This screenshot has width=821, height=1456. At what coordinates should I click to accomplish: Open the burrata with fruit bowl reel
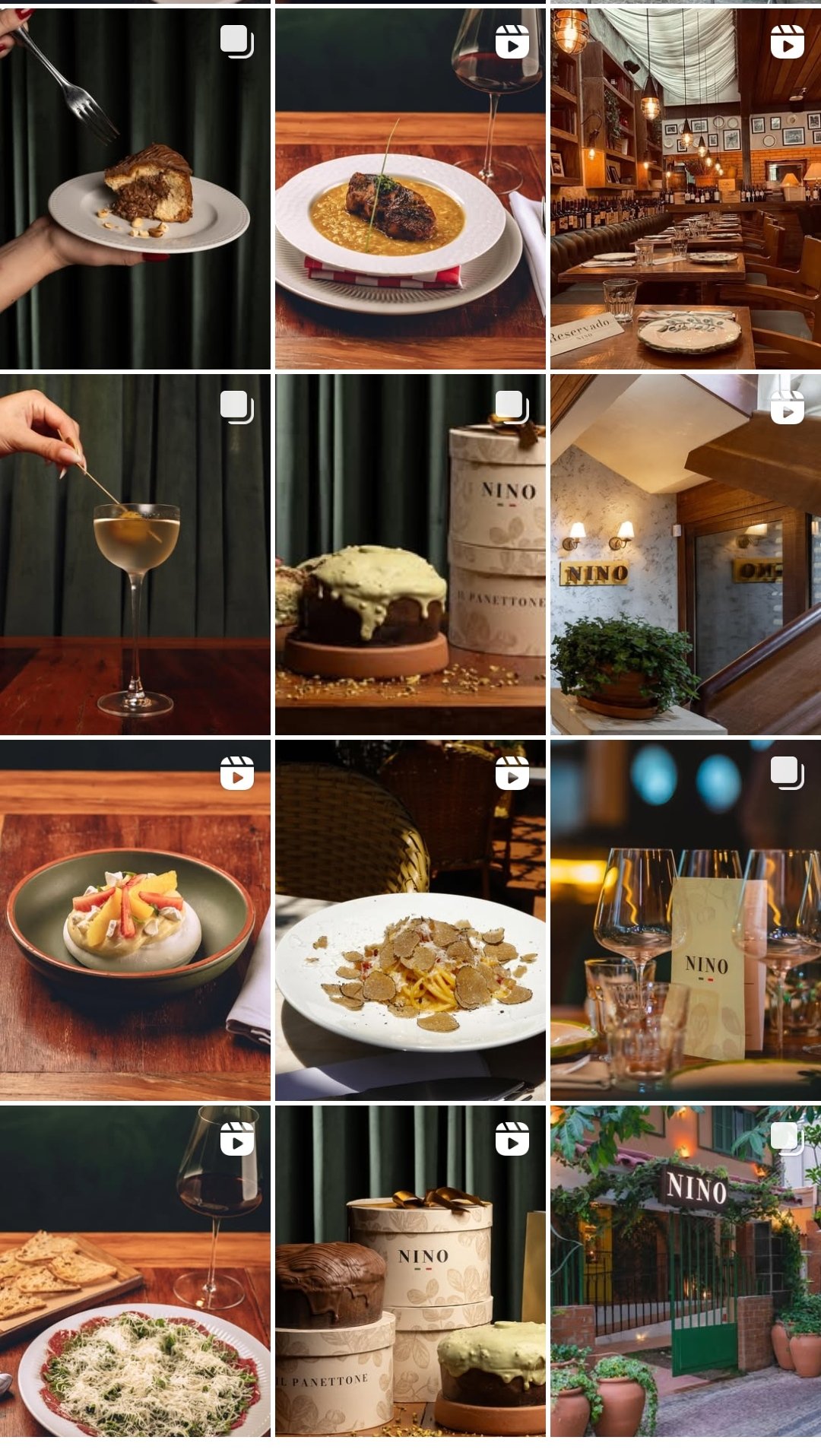coord(135,919)
